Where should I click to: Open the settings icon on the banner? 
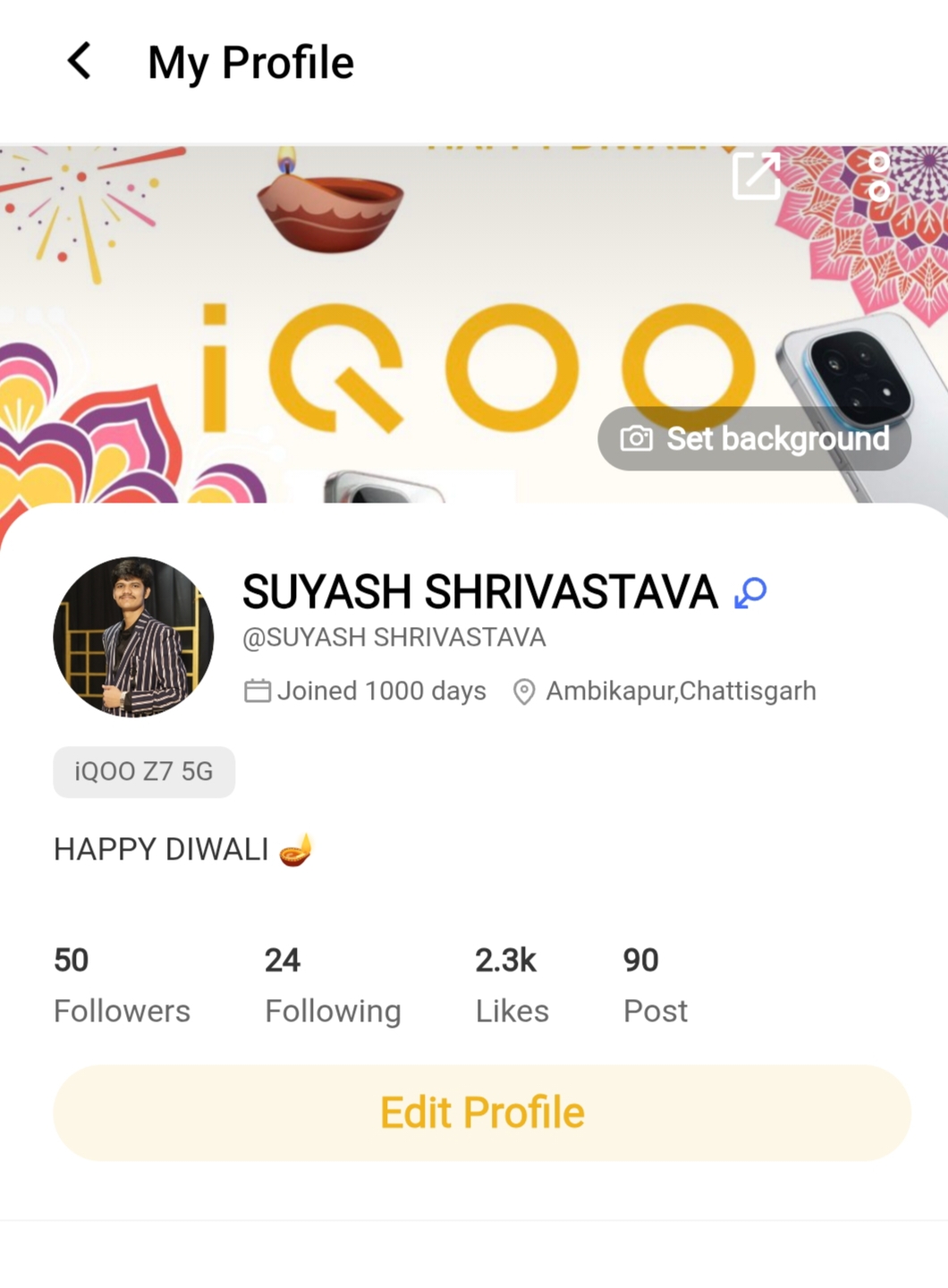click(879, 176)
